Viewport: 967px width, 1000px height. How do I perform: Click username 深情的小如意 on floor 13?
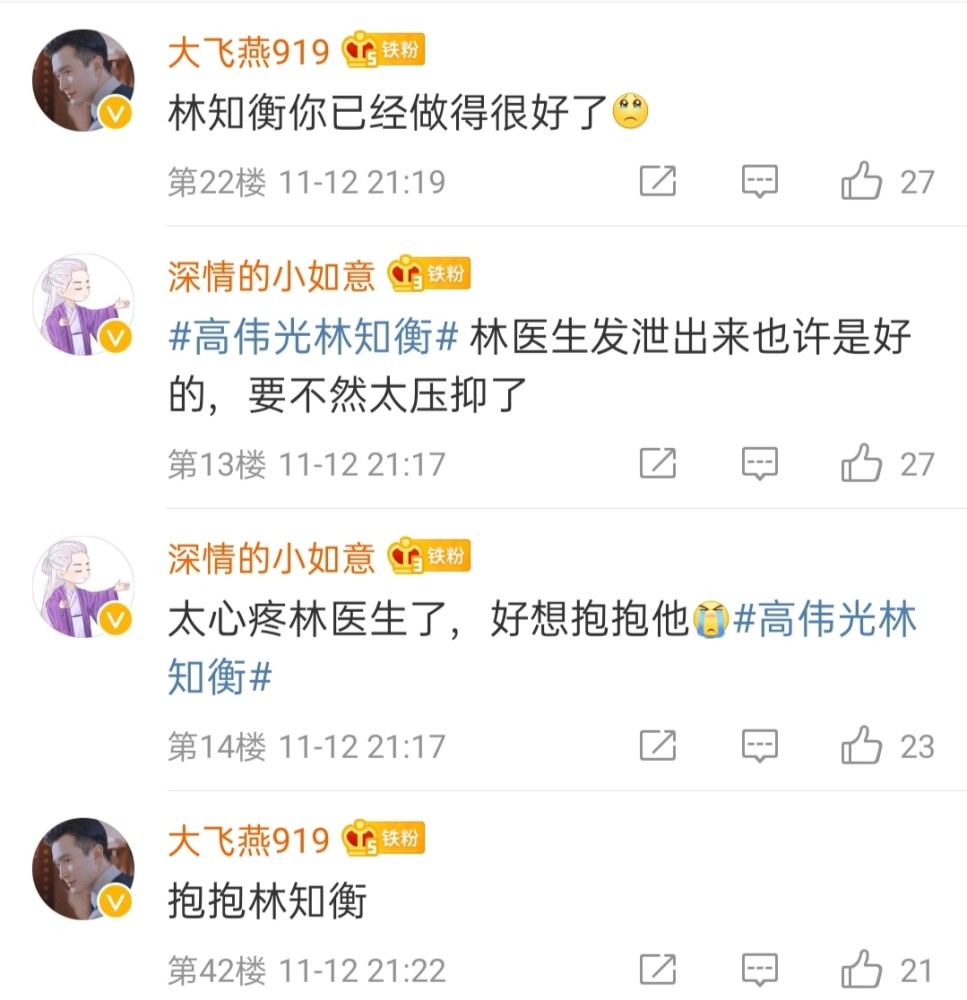(x=268, y=276)
